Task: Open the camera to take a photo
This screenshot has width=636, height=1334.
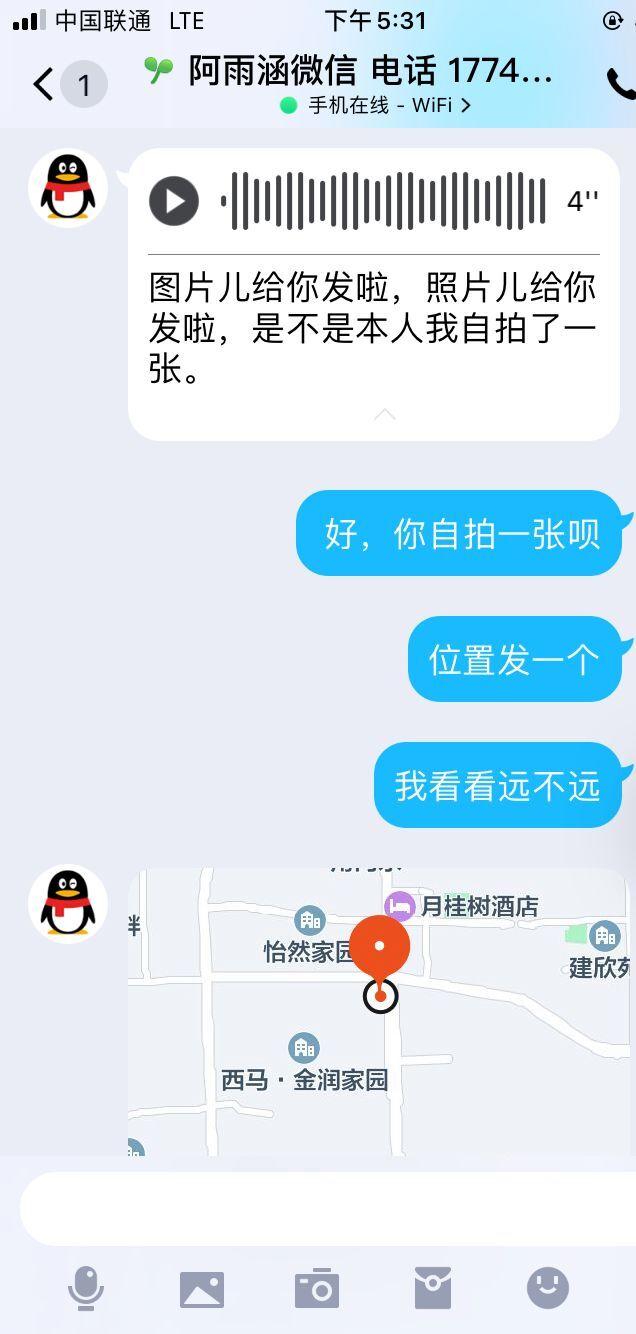Action: (317, 1289)
